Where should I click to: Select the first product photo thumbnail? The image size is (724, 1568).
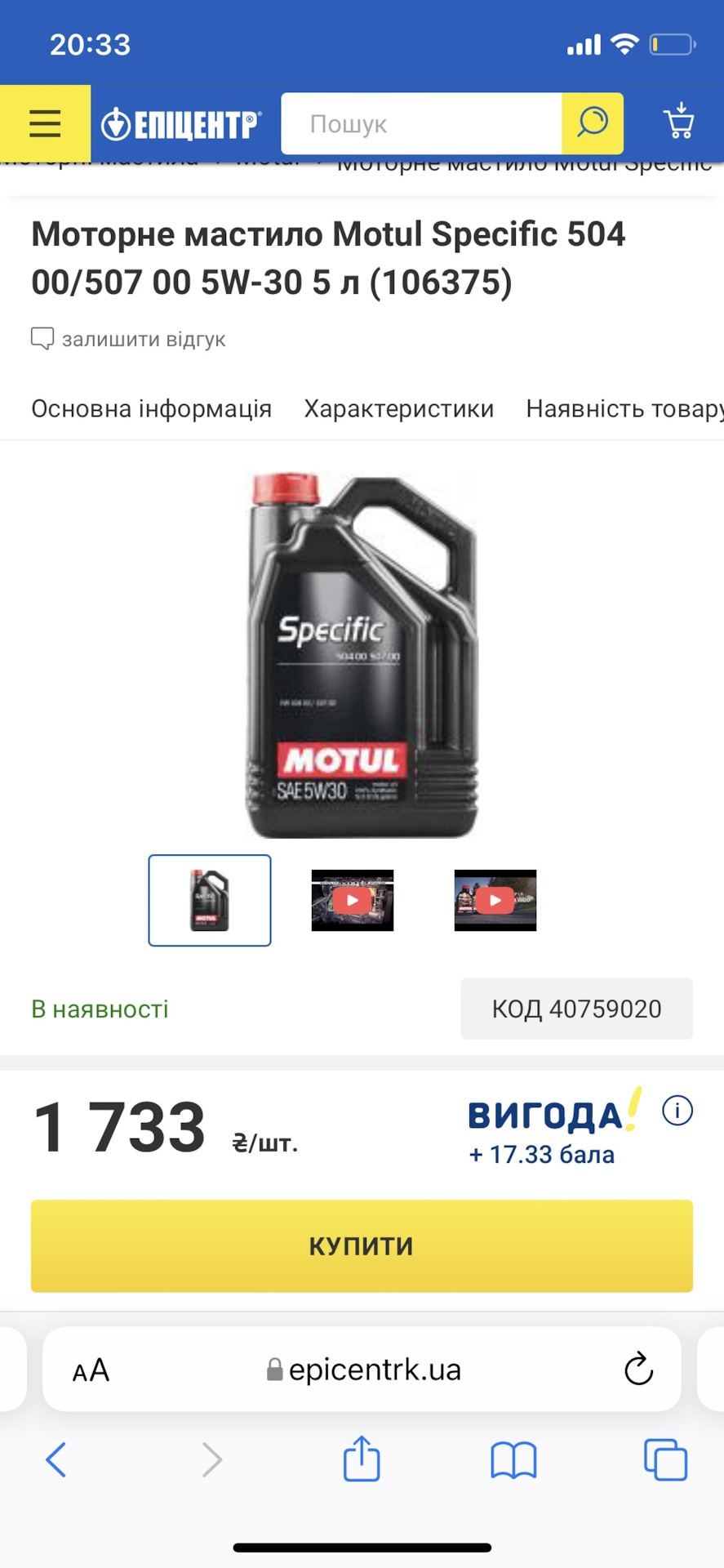(x=210, y=900)
